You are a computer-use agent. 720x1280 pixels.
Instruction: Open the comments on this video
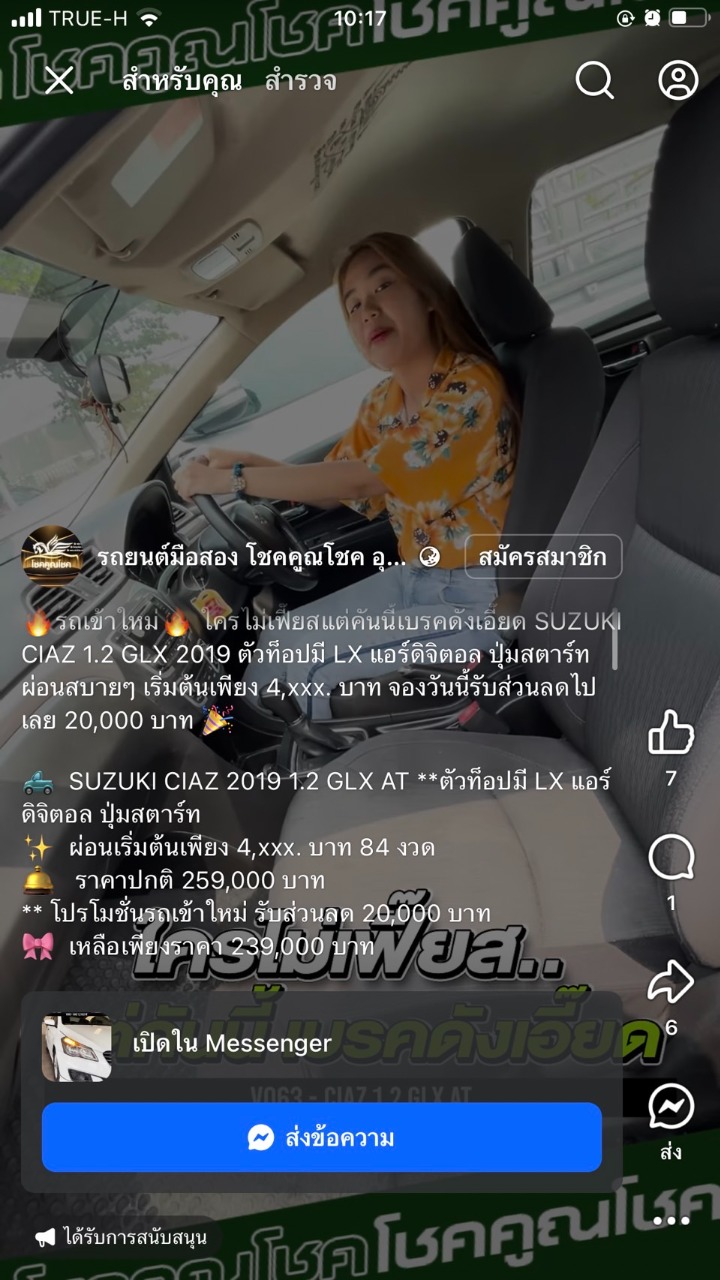(671, 858)
